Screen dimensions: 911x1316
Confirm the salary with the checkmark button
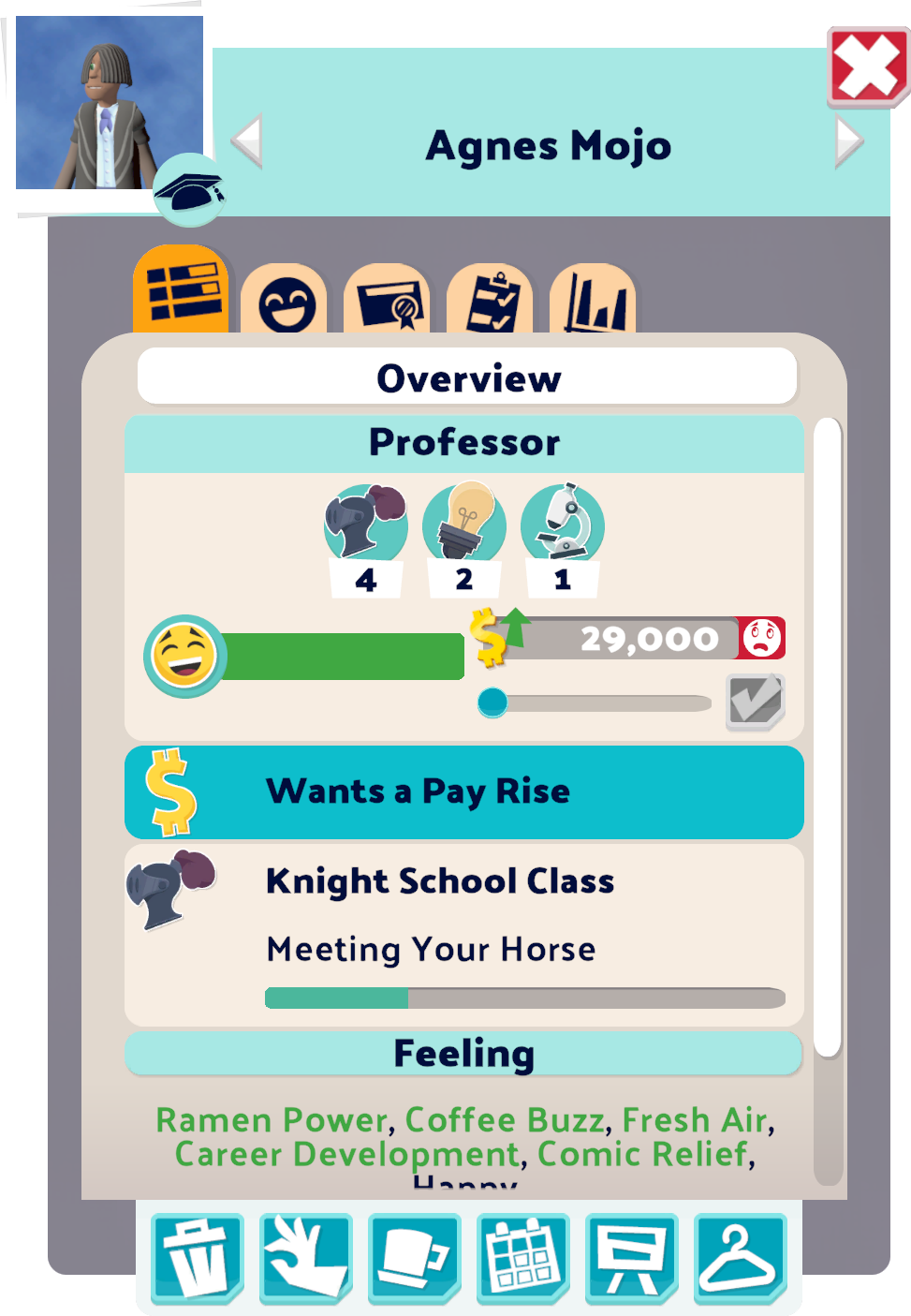click(756, 702)
